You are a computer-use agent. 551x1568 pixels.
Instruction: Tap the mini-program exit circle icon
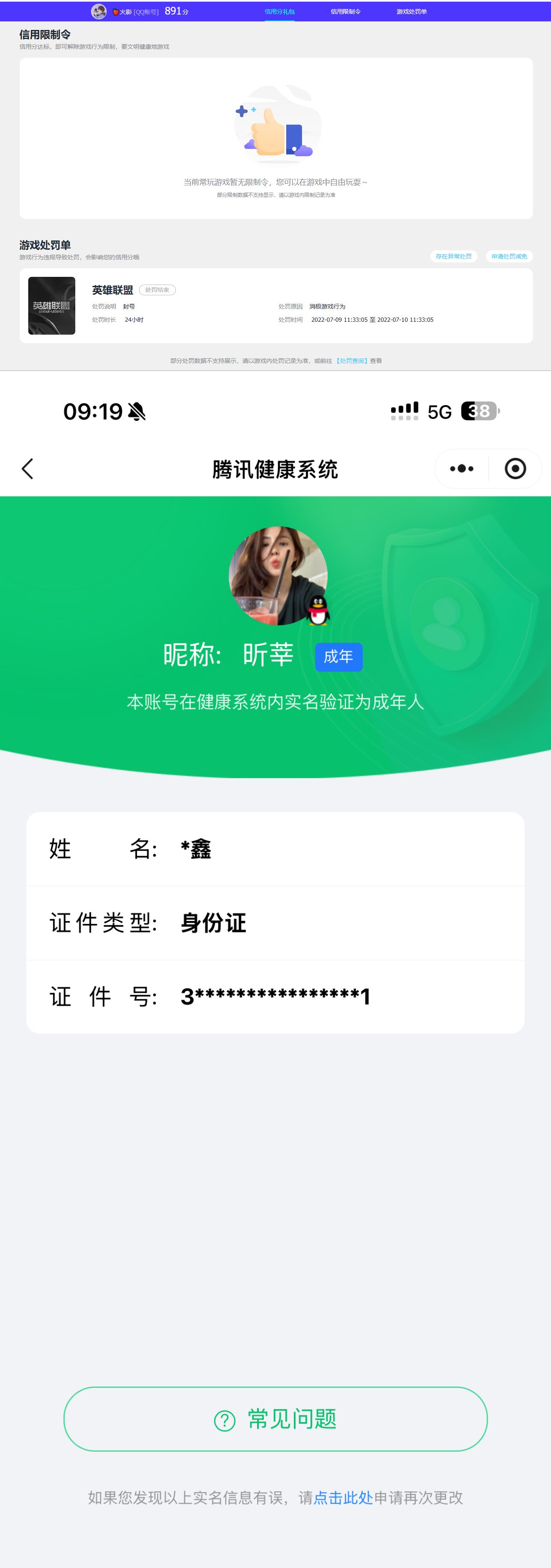pyautogui.click(x=515, y=469)
